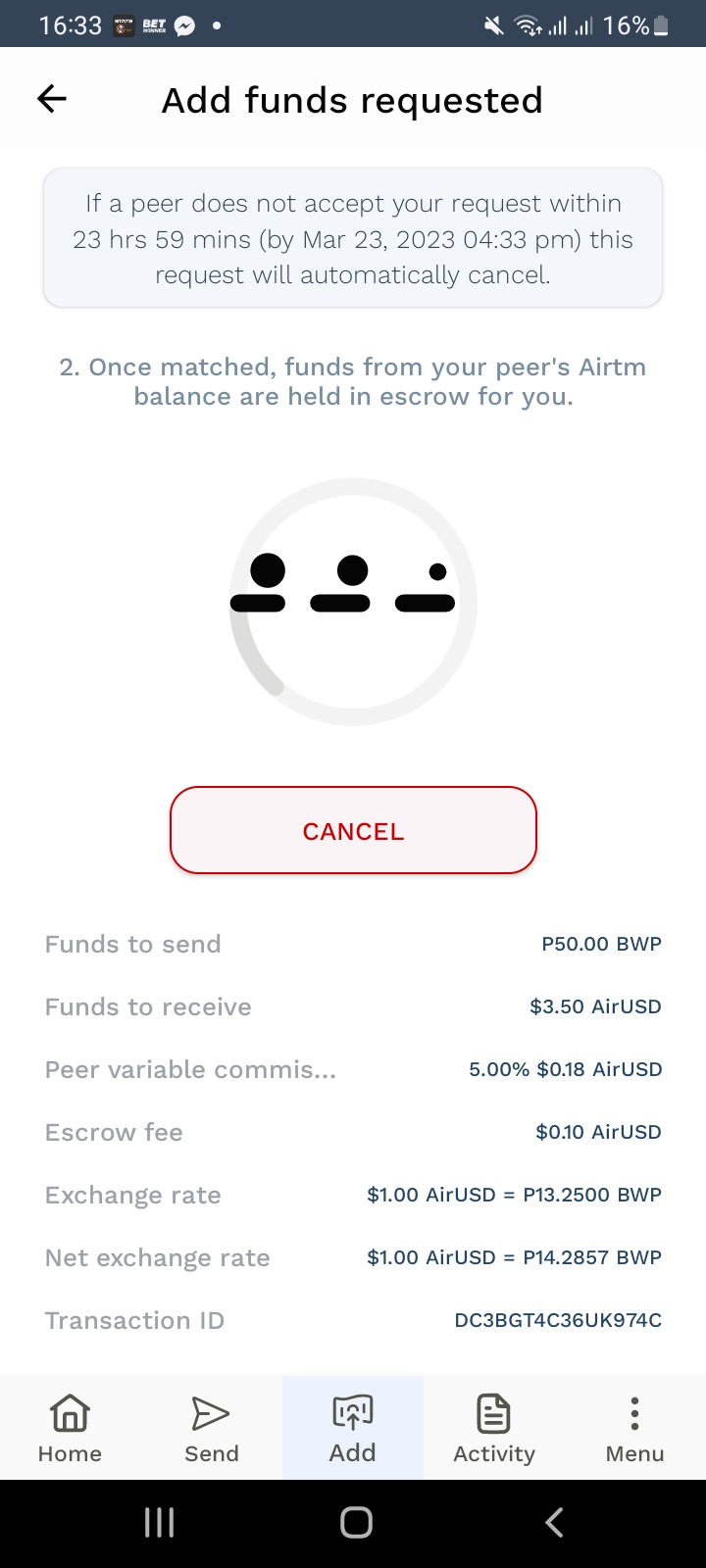Go back using the top arrow
706x1568 pixels.
pos(52,99)
